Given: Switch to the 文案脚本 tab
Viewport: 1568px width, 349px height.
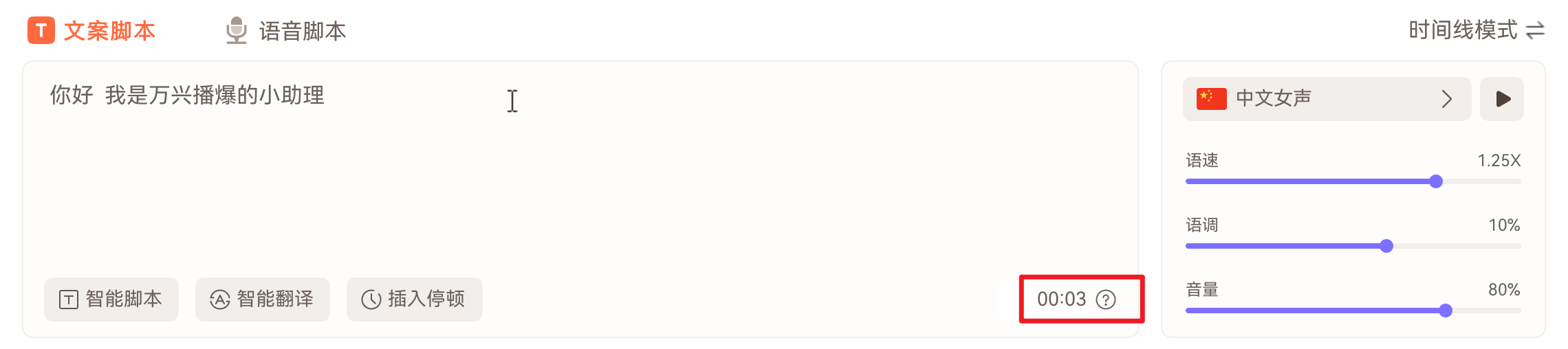Looking at the screenshot, I should 92,31.
